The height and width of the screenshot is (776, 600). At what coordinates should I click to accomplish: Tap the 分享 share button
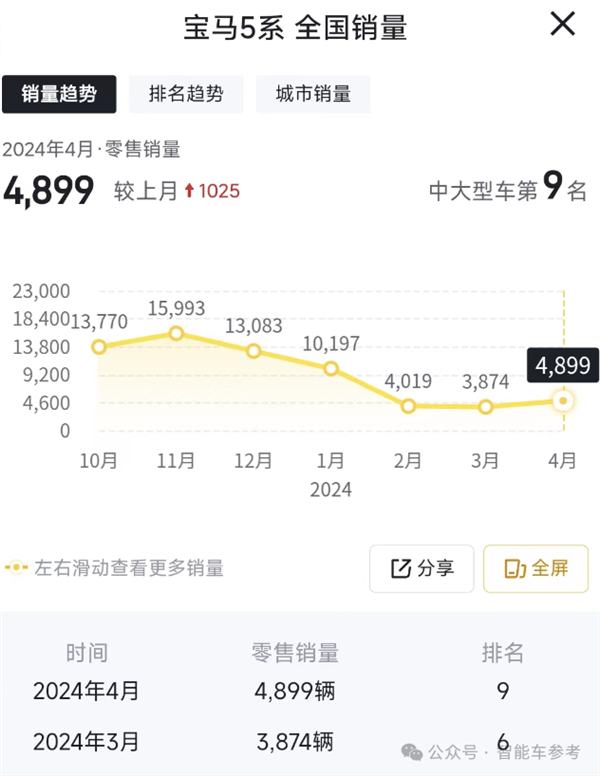click(422, 568)
